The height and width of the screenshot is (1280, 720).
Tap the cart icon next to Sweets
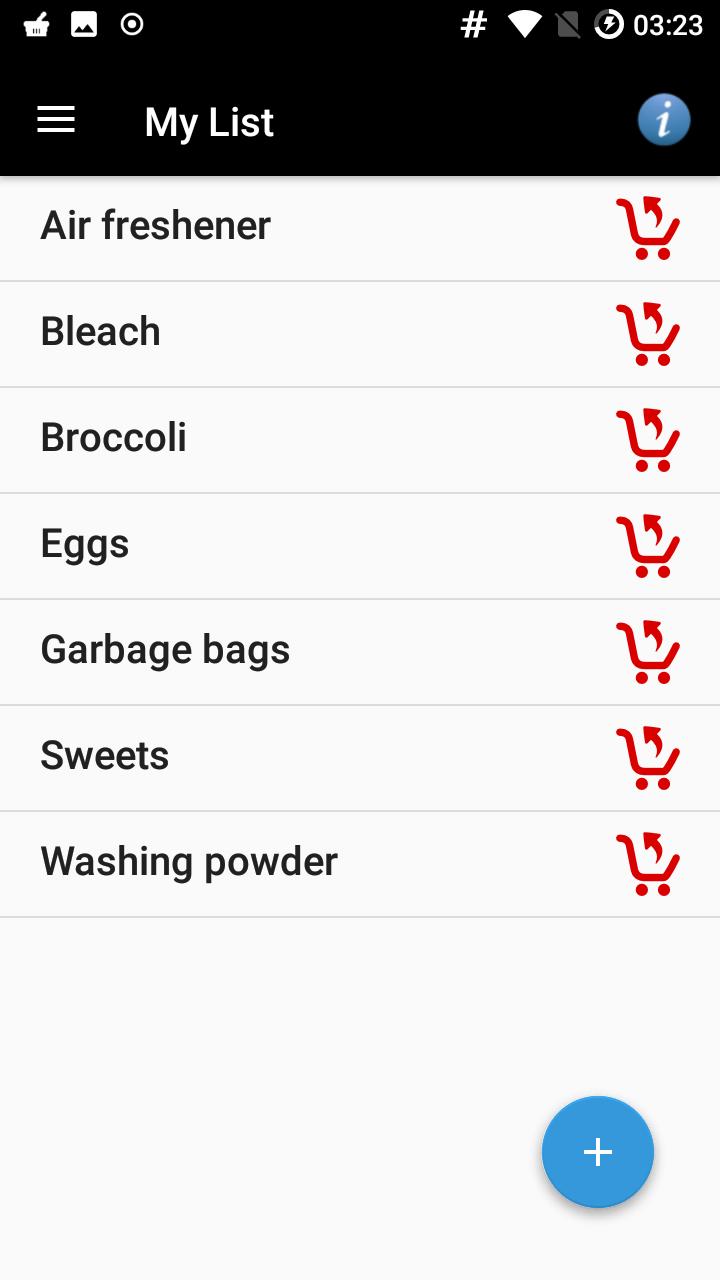[648, 758]
